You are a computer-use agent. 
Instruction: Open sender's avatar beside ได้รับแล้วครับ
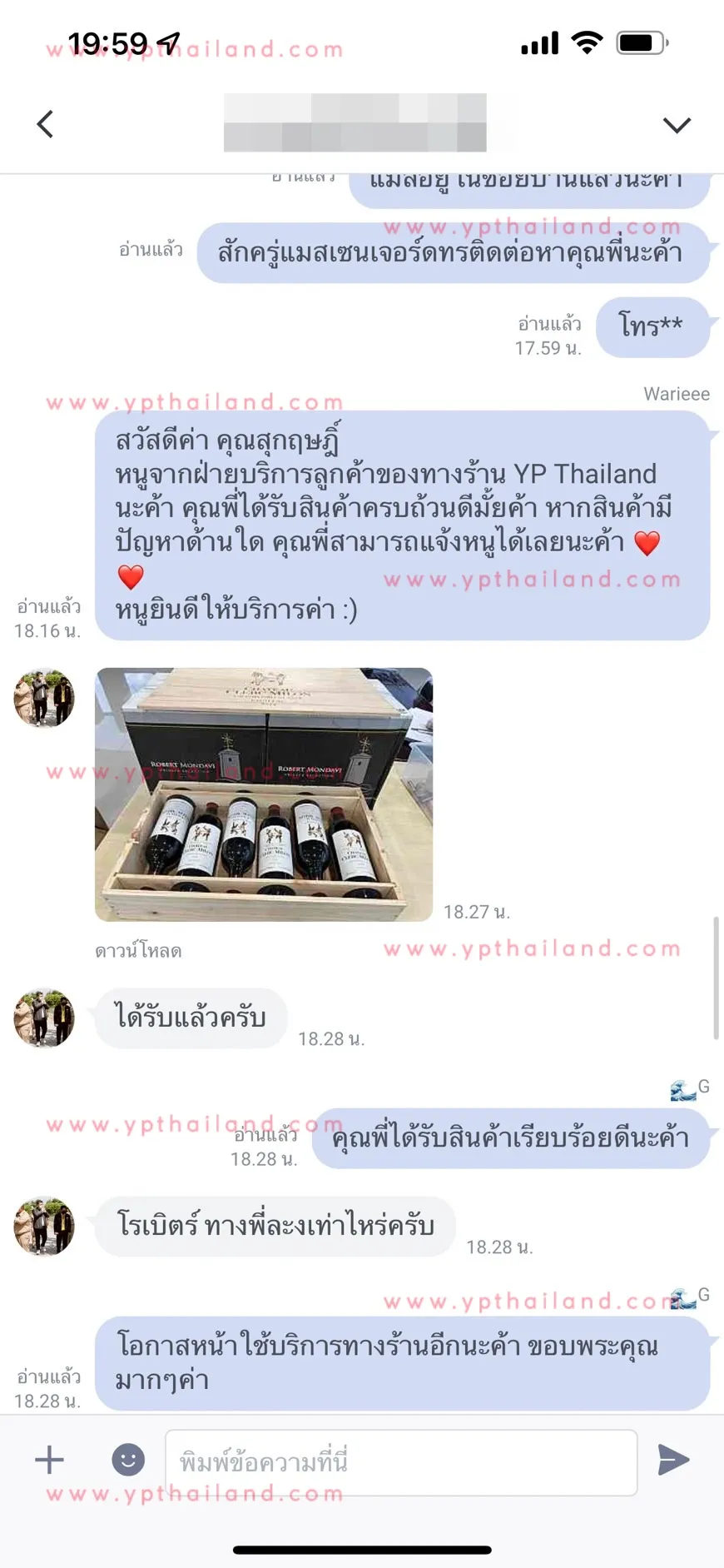(x=44, y=1018)
